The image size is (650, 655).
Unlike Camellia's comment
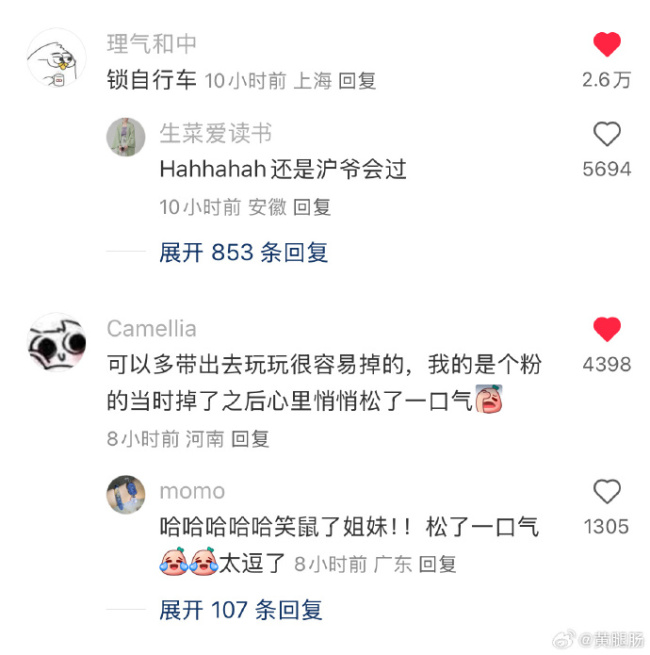(x=606, y=329)
